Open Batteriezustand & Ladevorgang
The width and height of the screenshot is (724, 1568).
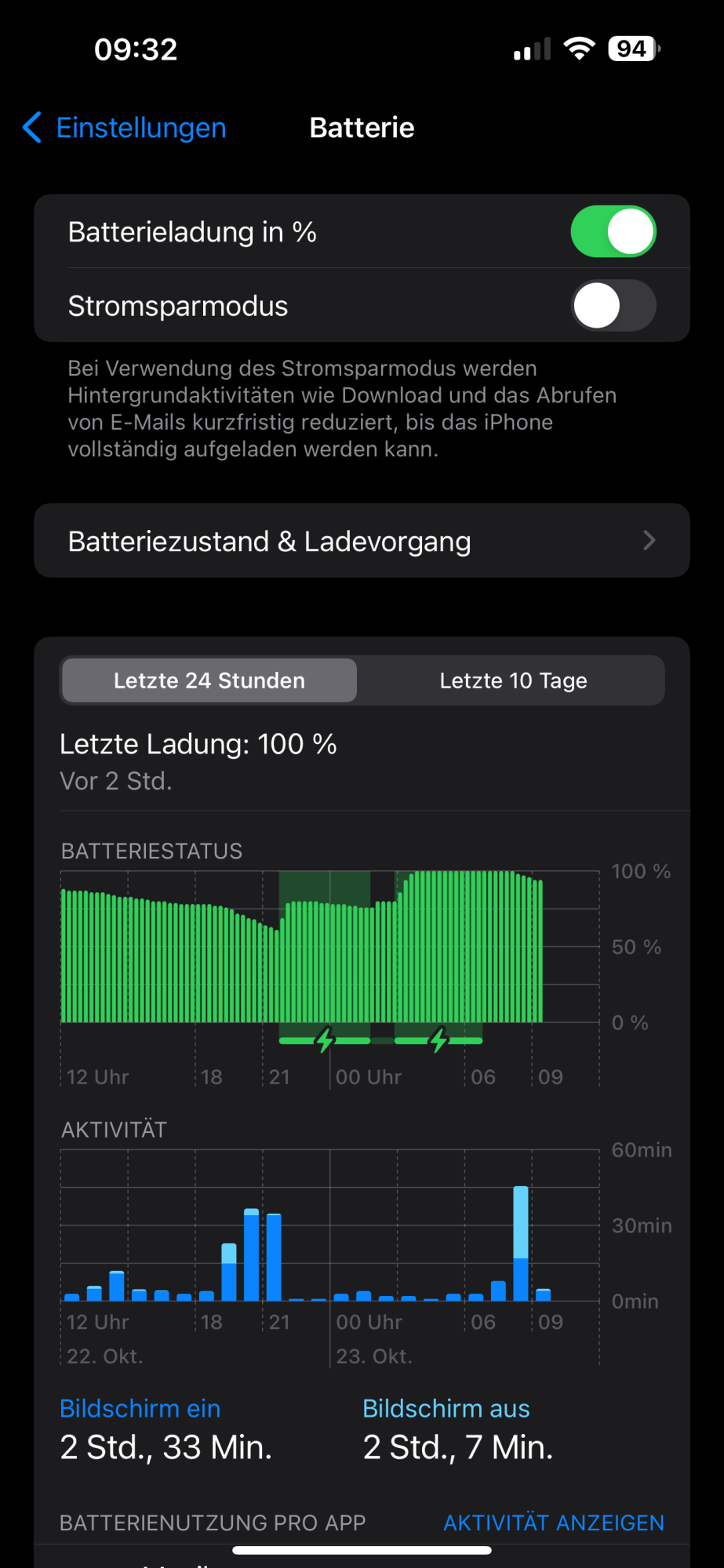362,541
